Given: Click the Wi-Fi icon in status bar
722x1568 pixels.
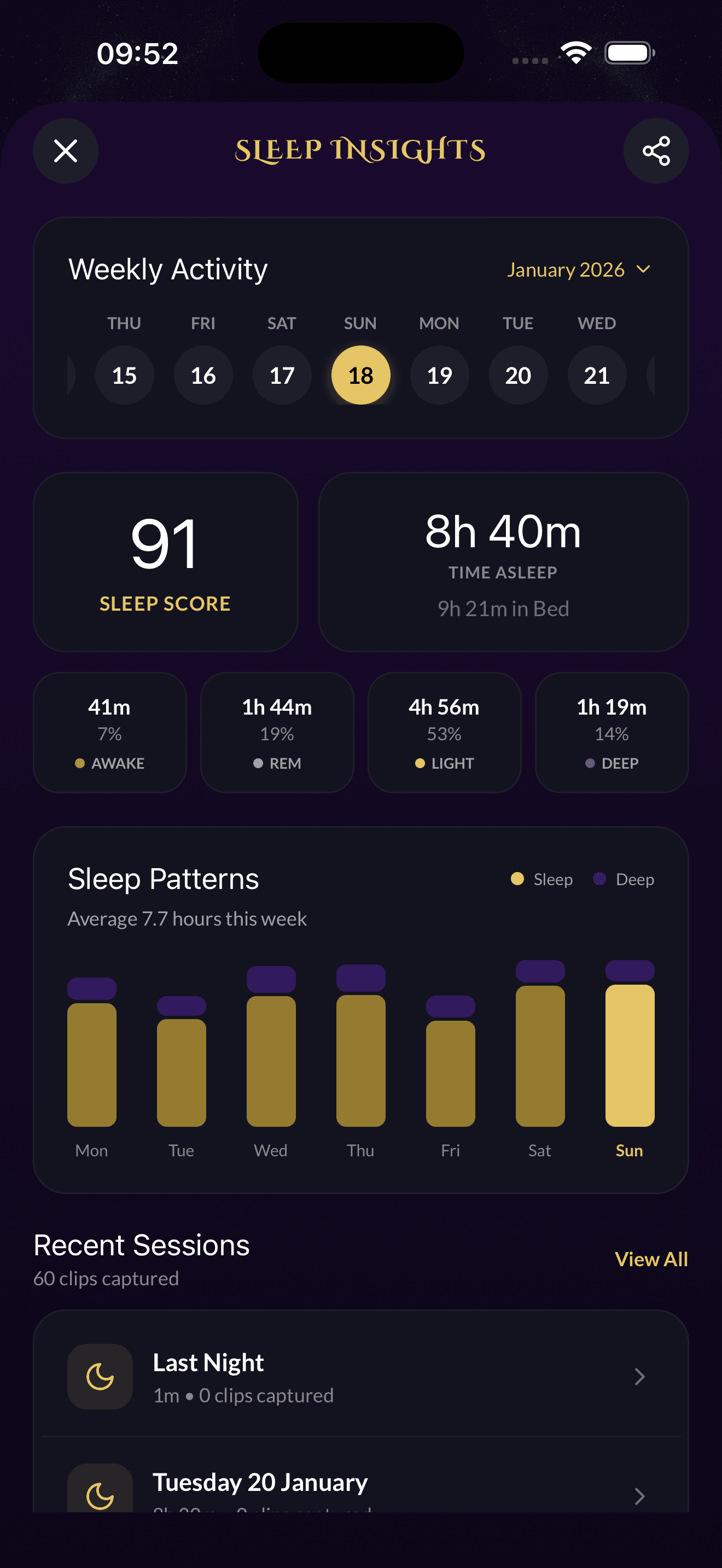Looking at the screenshot, I should point(576,54).
